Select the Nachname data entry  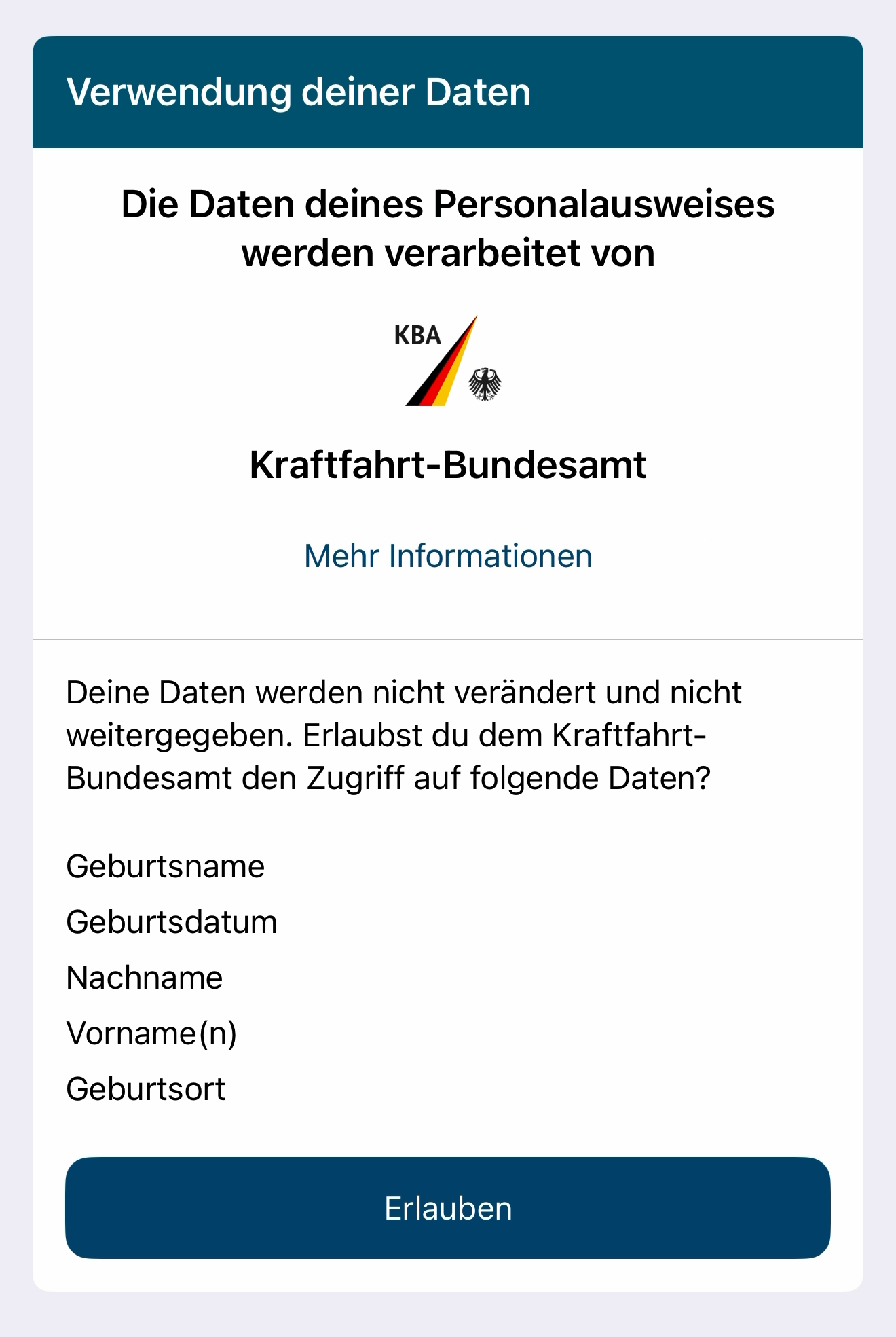(x=144, y=976)
